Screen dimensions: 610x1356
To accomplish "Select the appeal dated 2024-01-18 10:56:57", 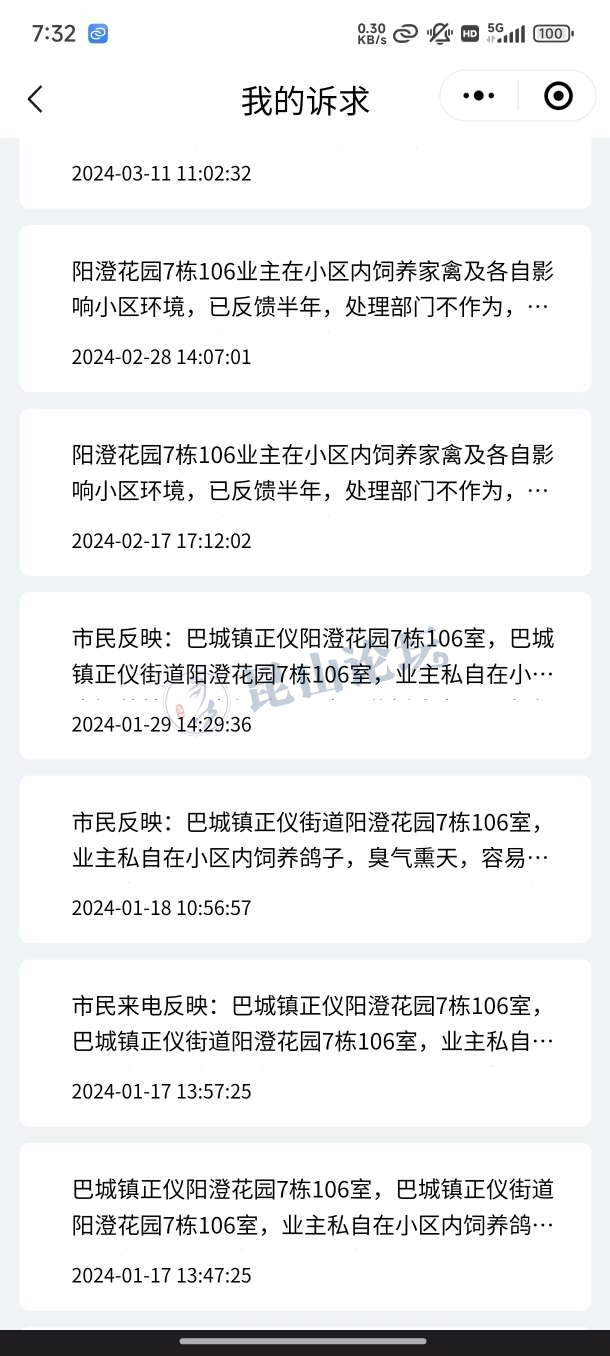I will click(305, 859).
